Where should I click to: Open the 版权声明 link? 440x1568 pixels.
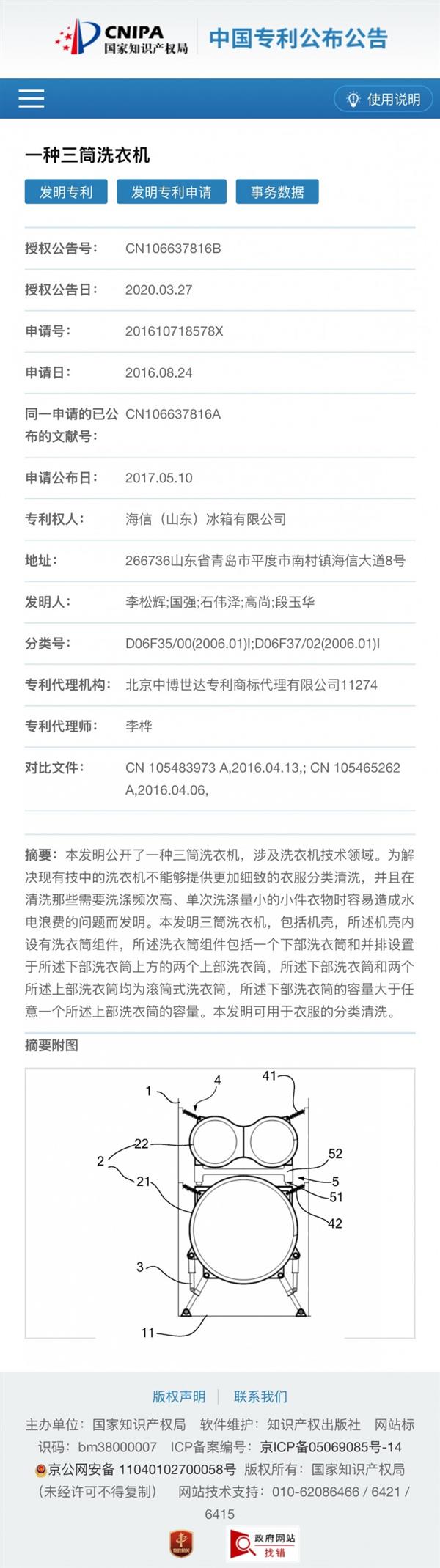coord(179,1396)
